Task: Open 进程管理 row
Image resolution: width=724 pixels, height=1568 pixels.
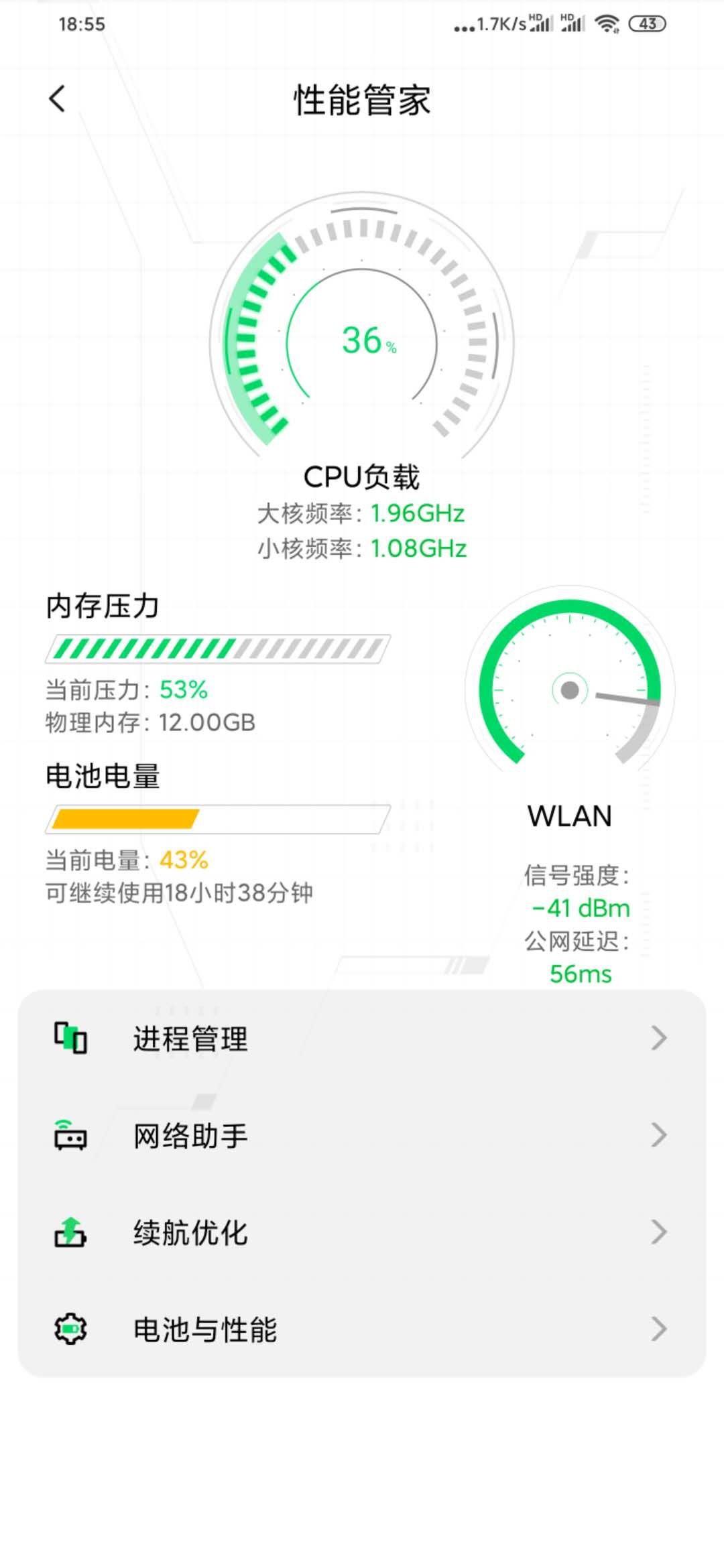Action: click(362, 1039)
